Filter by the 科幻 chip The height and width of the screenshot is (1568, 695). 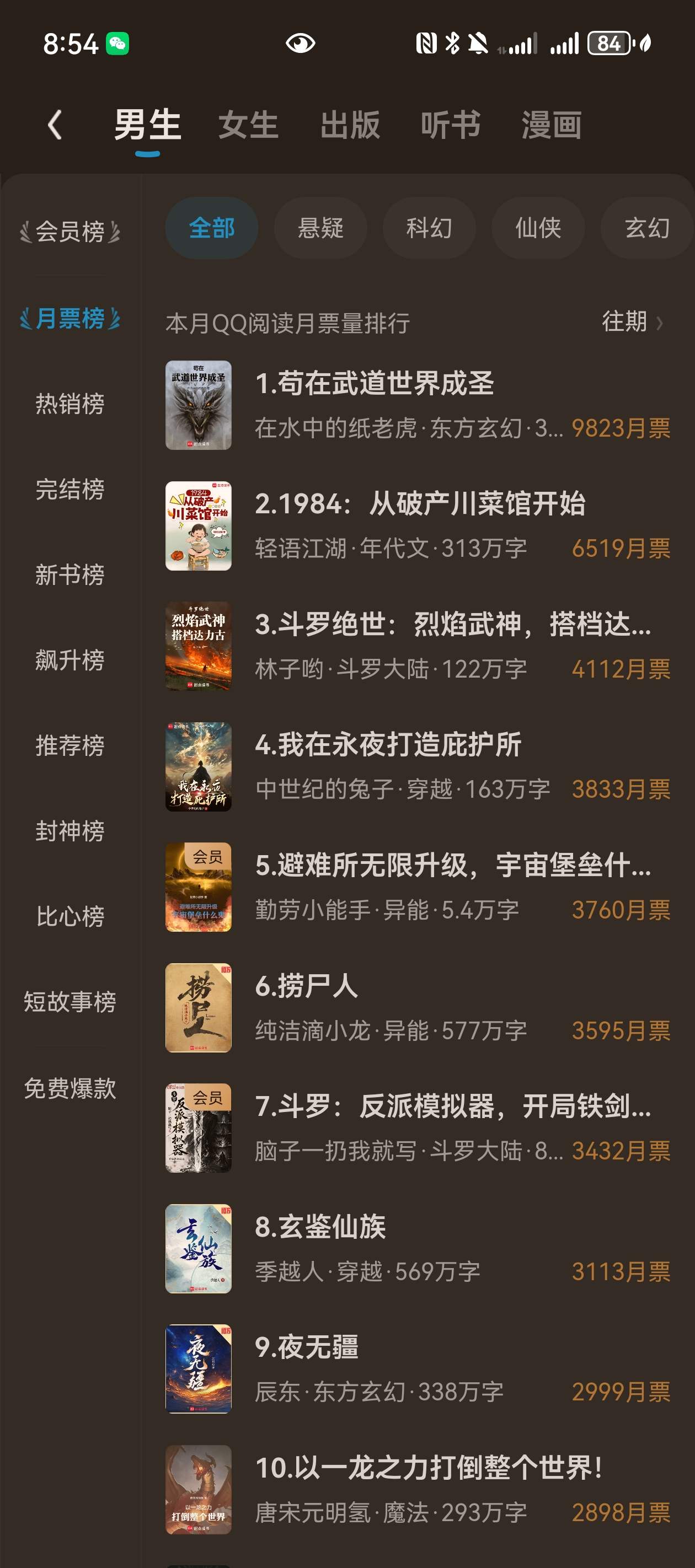[430, 228]
